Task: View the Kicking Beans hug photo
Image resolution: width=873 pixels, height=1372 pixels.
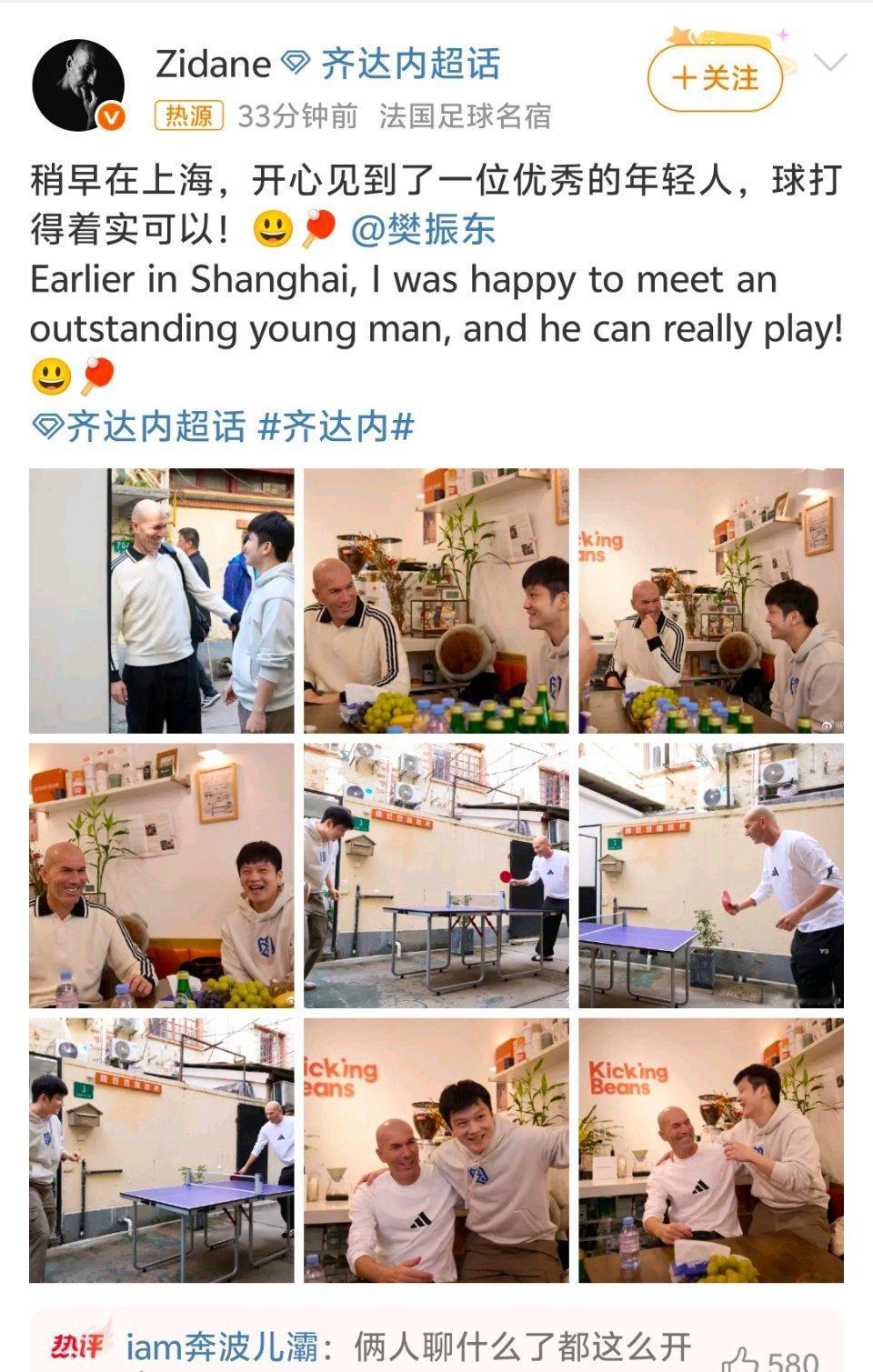Action: (436, 1155)
